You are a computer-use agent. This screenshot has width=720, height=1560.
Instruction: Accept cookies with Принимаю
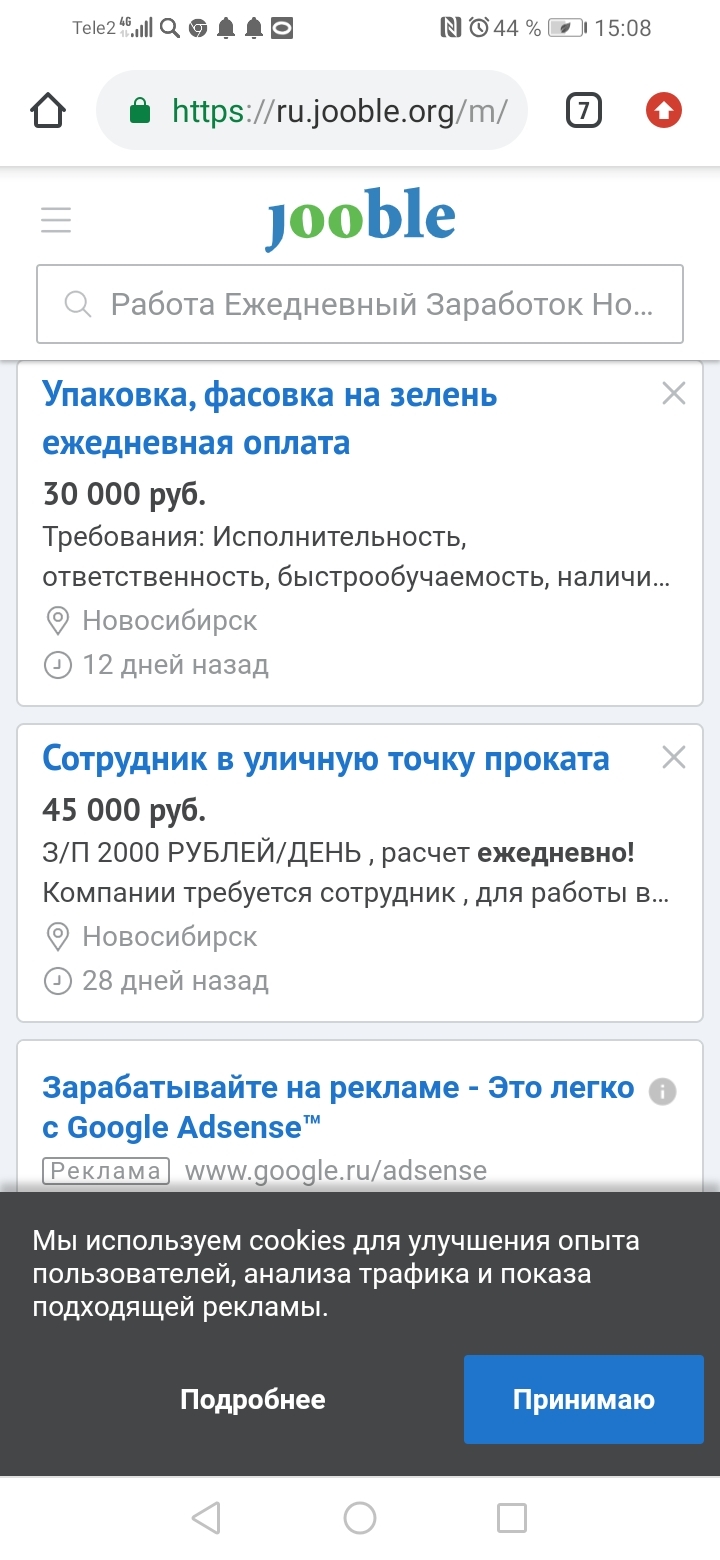click(583, 1399)
